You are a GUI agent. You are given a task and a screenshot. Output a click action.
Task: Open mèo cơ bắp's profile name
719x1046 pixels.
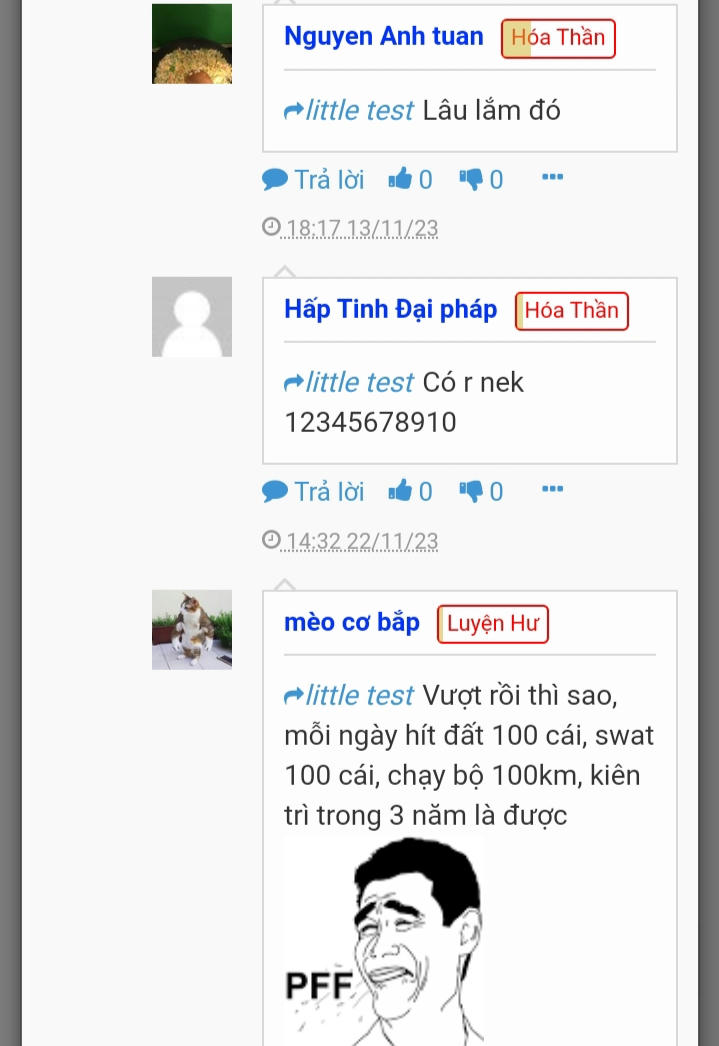tap(351, 623)
